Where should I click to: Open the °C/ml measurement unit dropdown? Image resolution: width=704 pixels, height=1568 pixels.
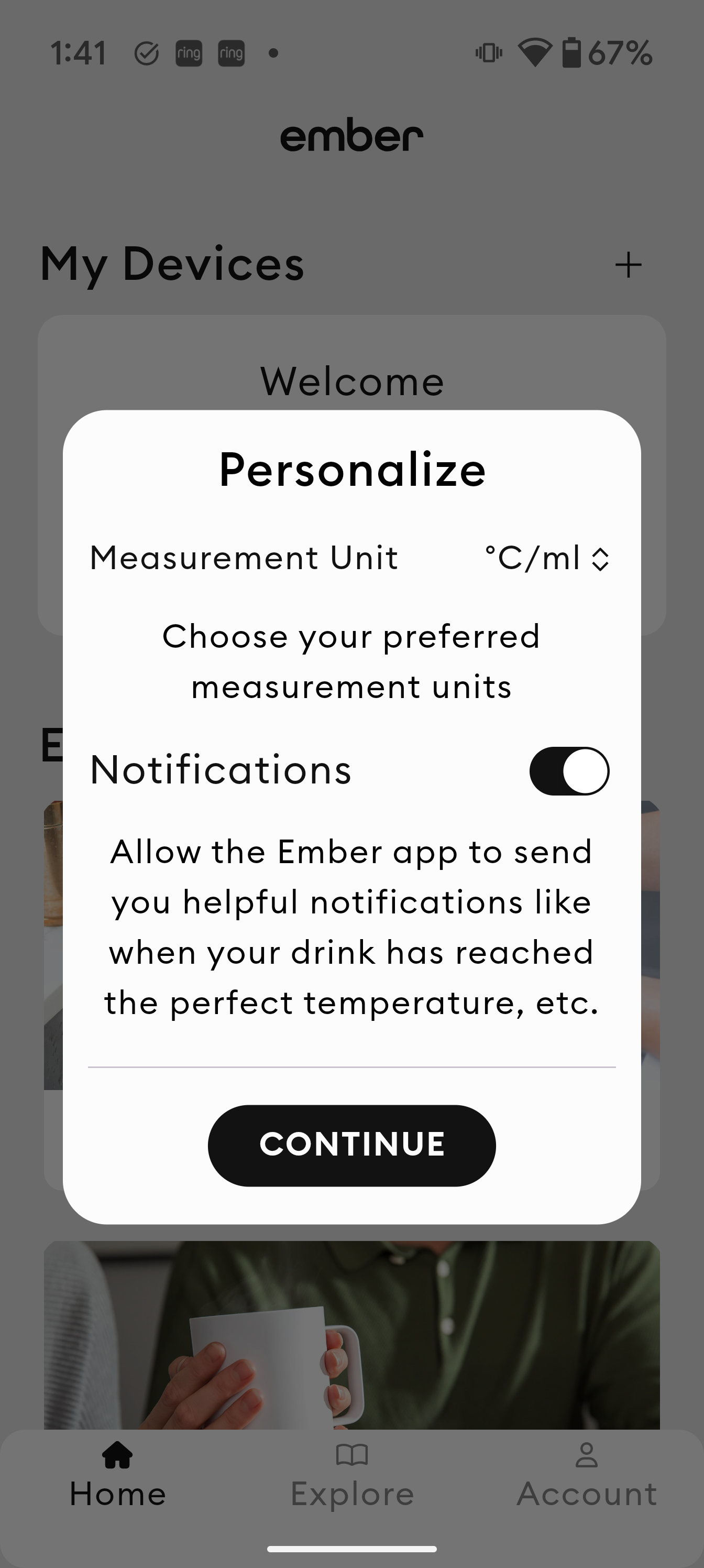coord(546,558)
